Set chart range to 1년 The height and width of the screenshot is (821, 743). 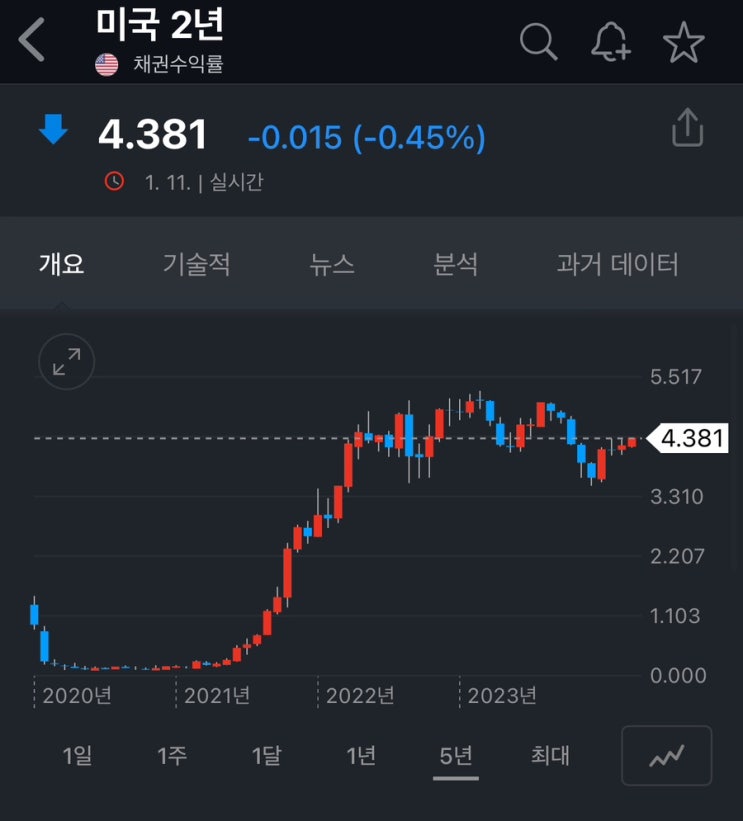361,756
